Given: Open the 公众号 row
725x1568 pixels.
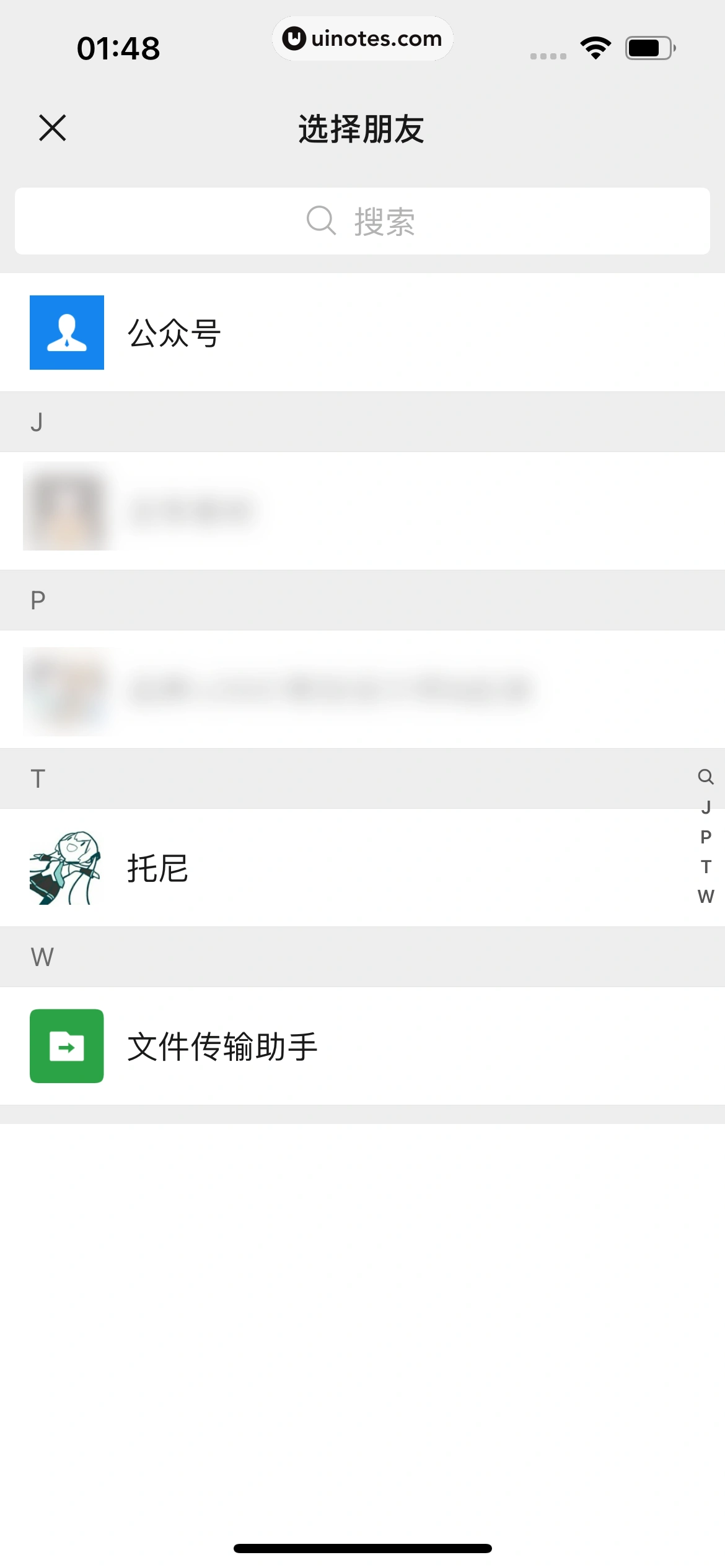Looking at the screenshot, I should pos(362,333).
